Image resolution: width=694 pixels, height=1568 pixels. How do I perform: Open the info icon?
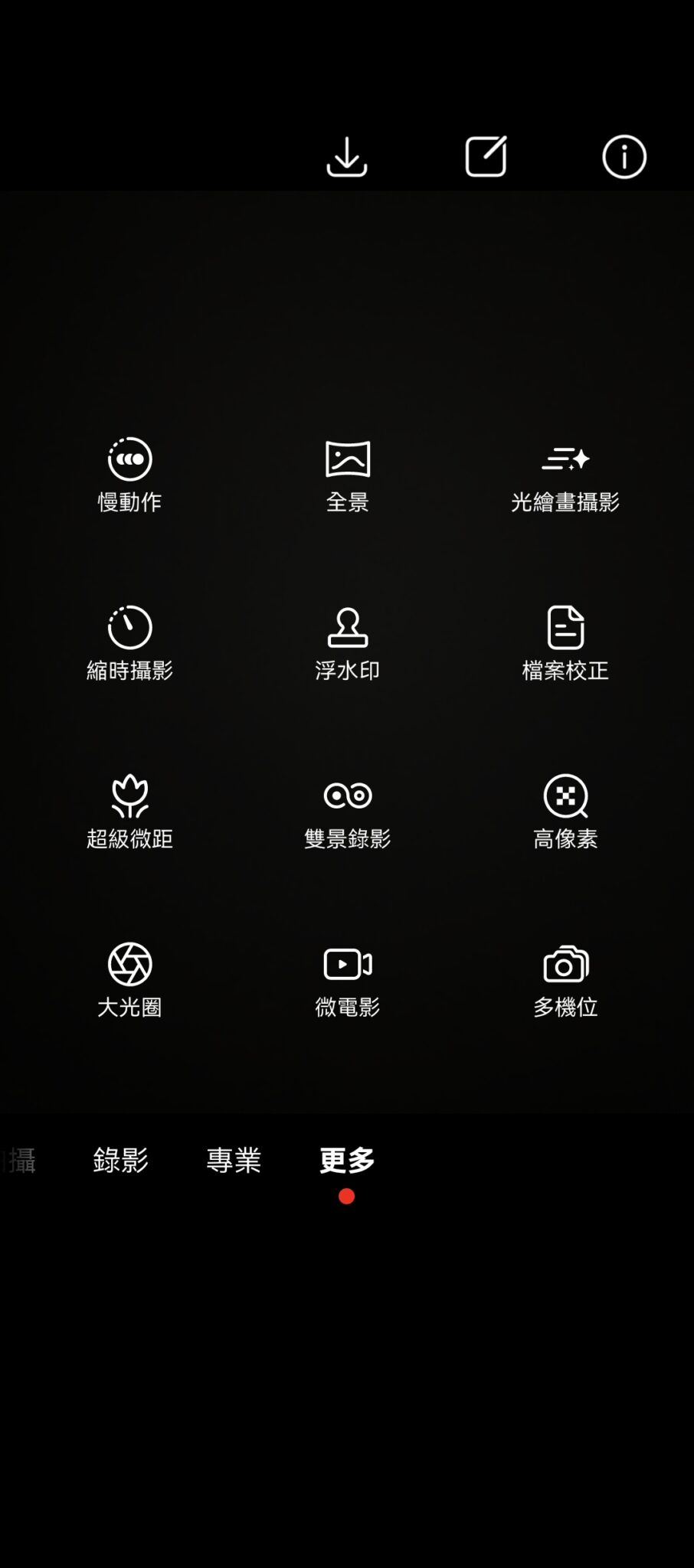point(624,157)
